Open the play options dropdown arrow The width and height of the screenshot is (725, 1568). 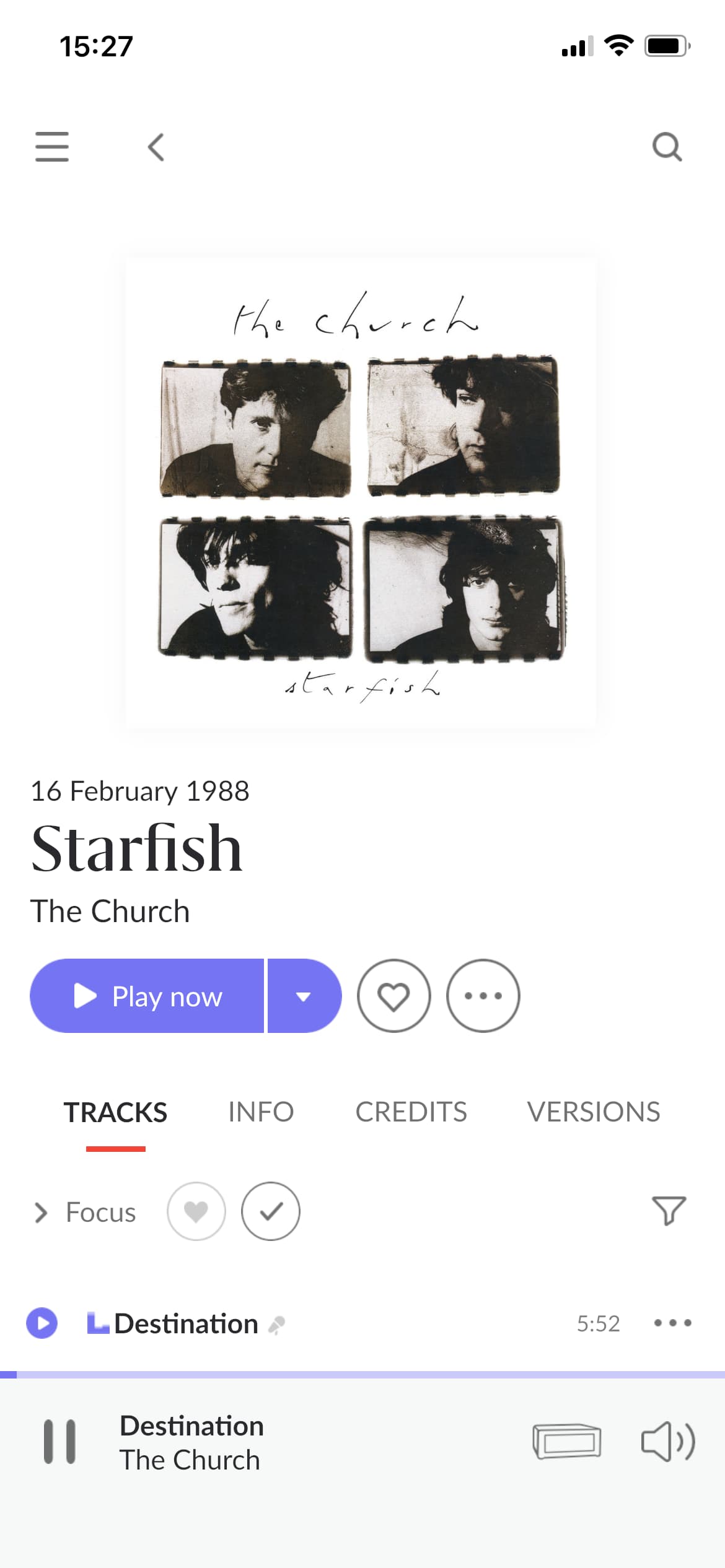(304, 996)
